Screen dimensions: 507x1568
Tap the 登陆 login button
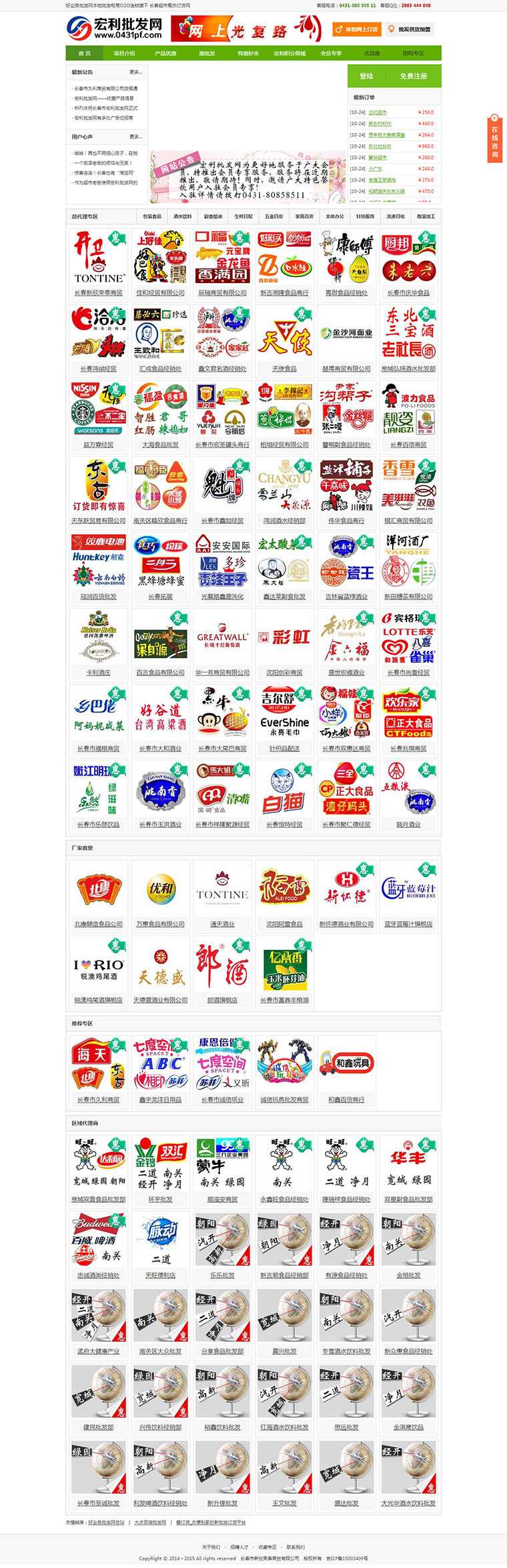366,76
